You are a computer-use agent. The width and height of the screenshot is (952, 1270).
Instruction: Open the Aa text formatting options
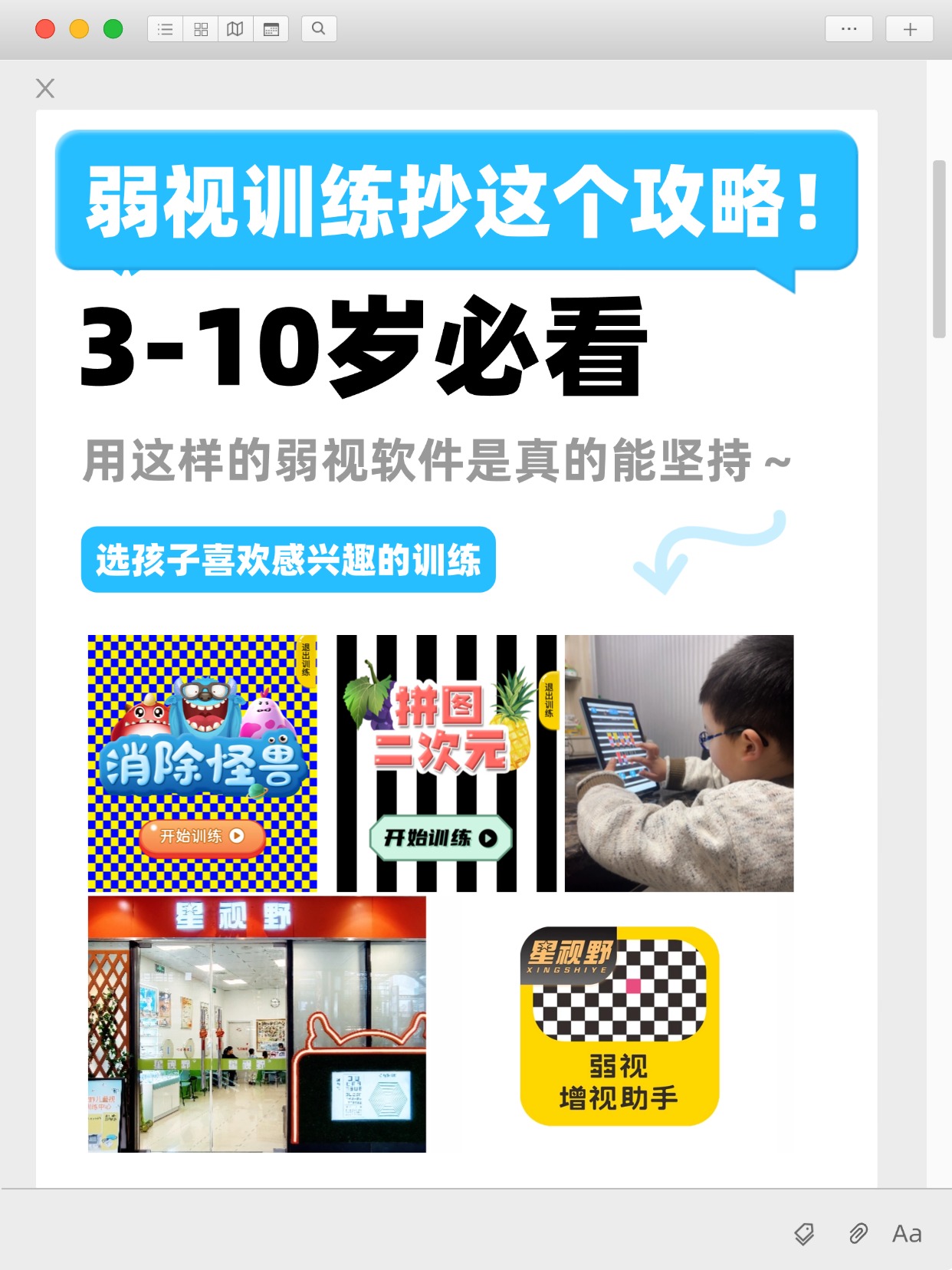pos(907,1233)
